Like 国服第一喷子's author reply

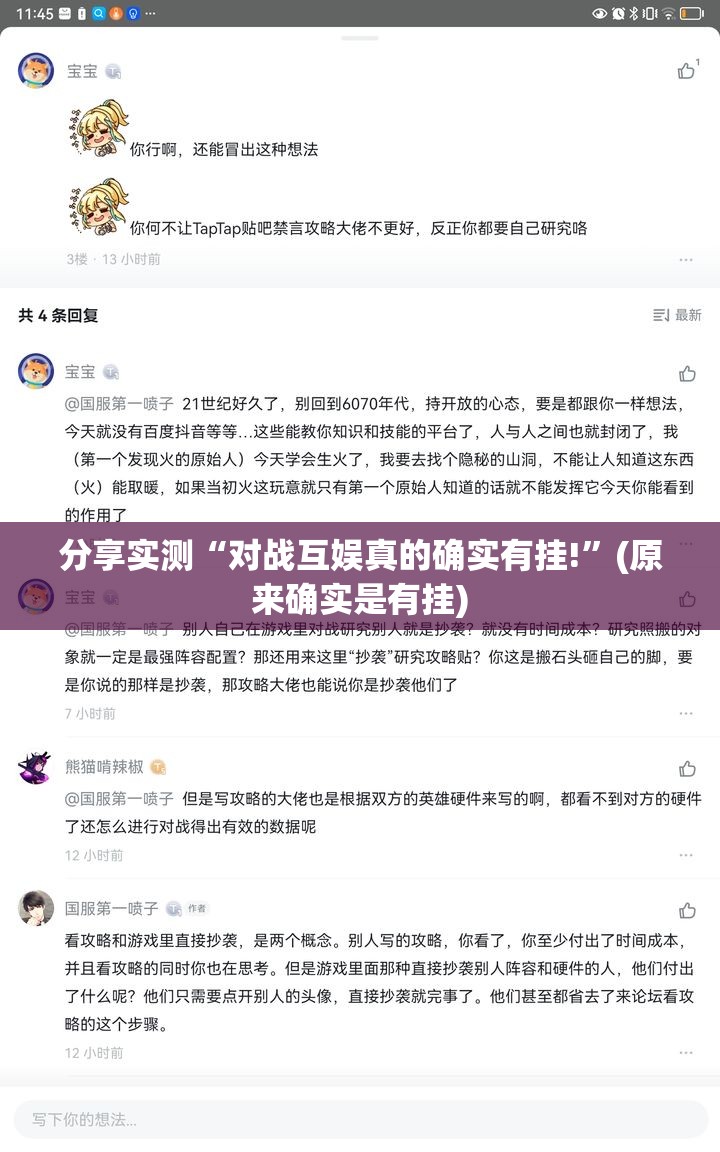pyautogui.click(x=687, y=910)
